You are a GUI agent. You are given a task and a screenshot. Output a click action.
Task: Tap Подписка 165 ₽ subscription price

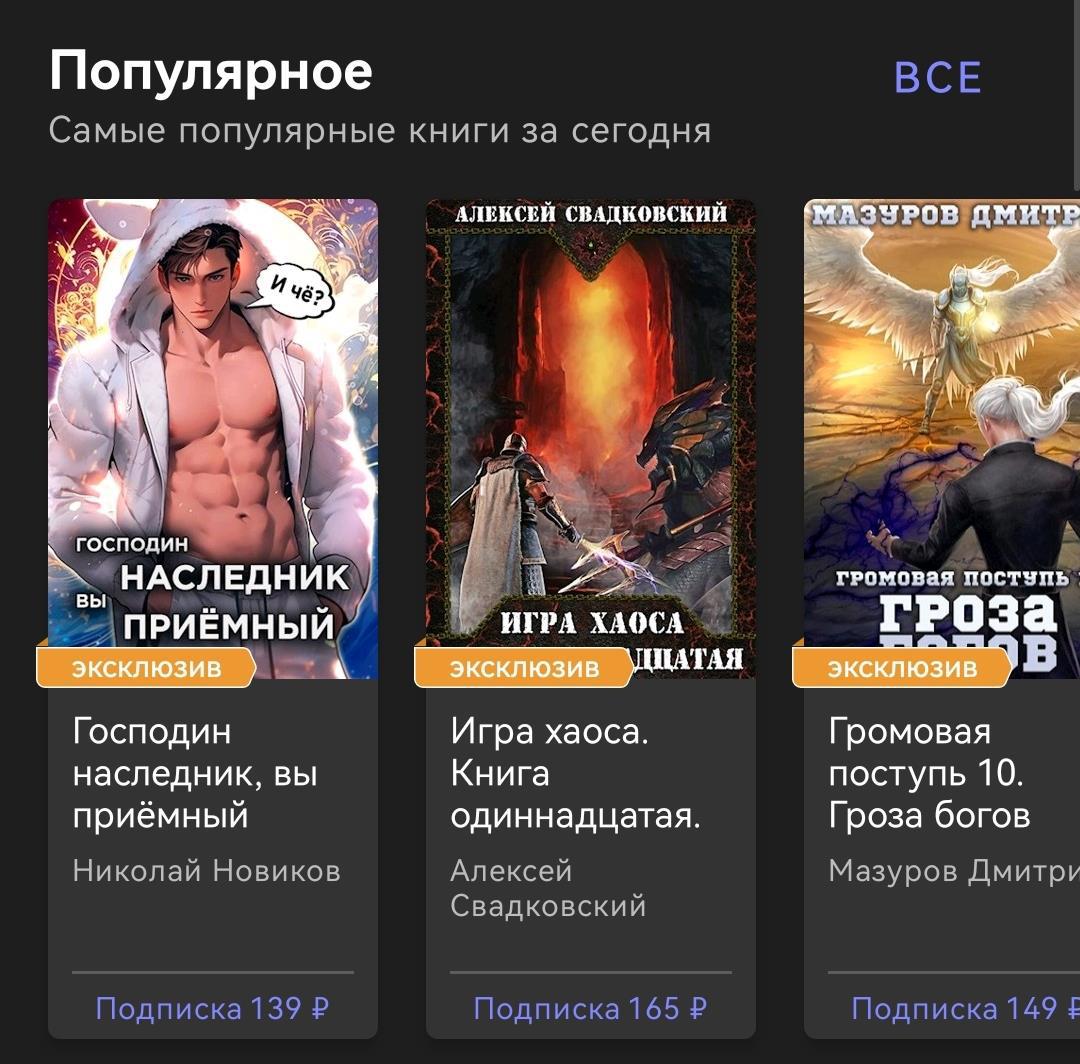(590, 1008)
